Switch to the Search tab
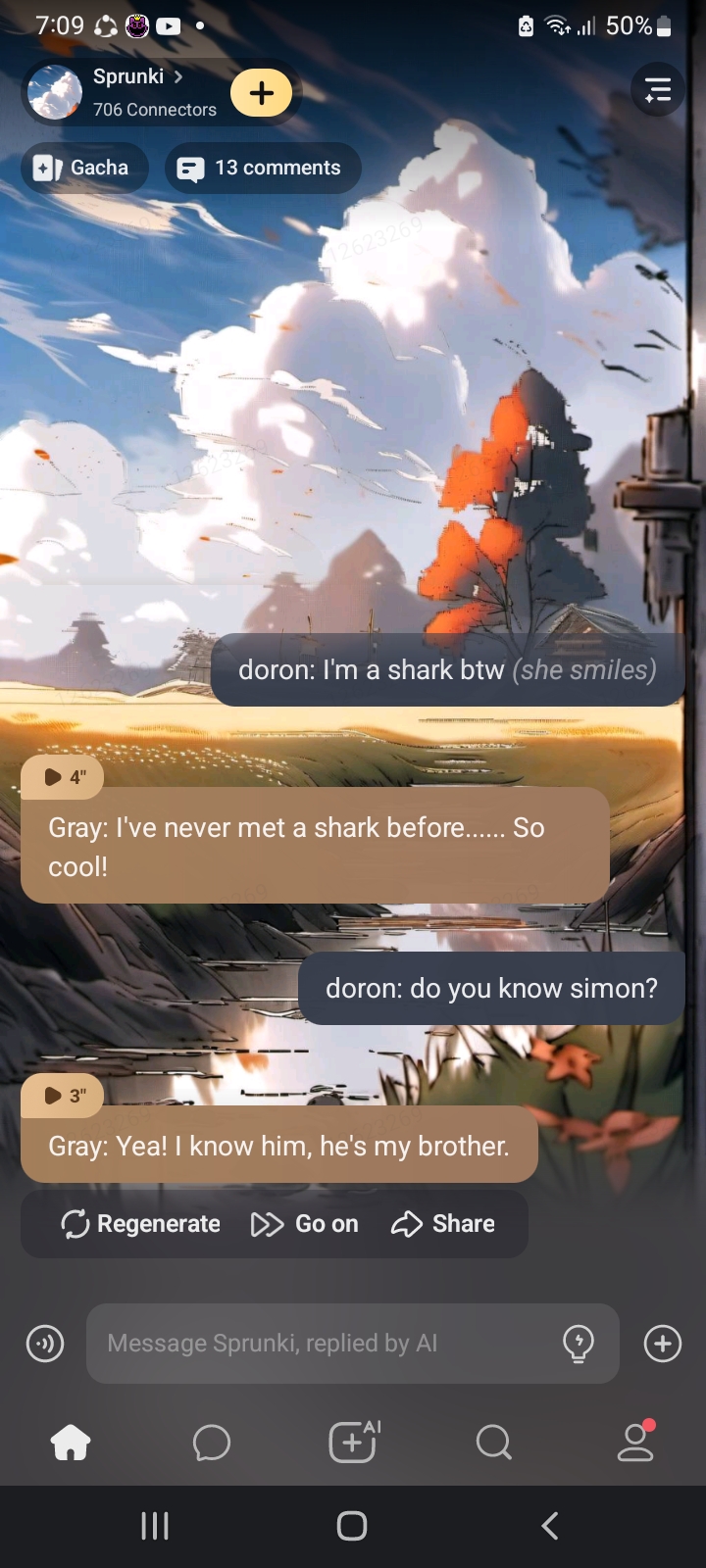The image size is (706, 1568). [x=493, y=1443]
